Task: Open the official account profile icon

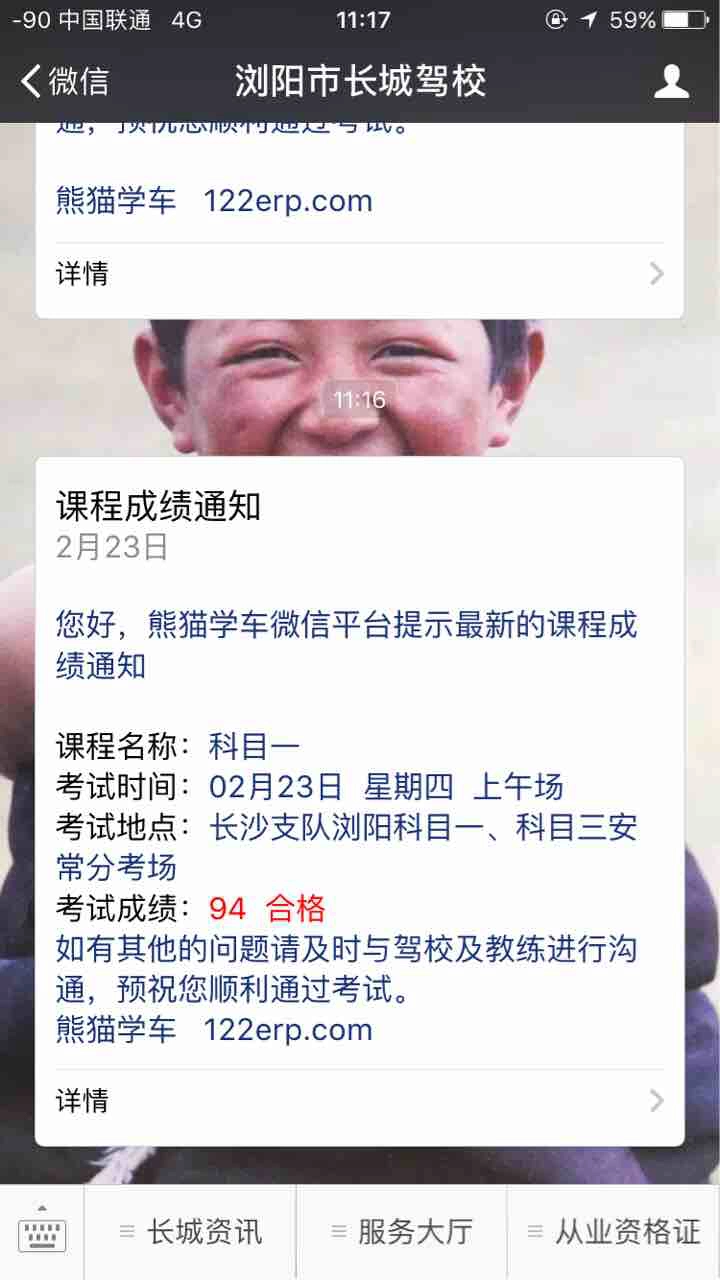Action: click(x=671, y=81)
